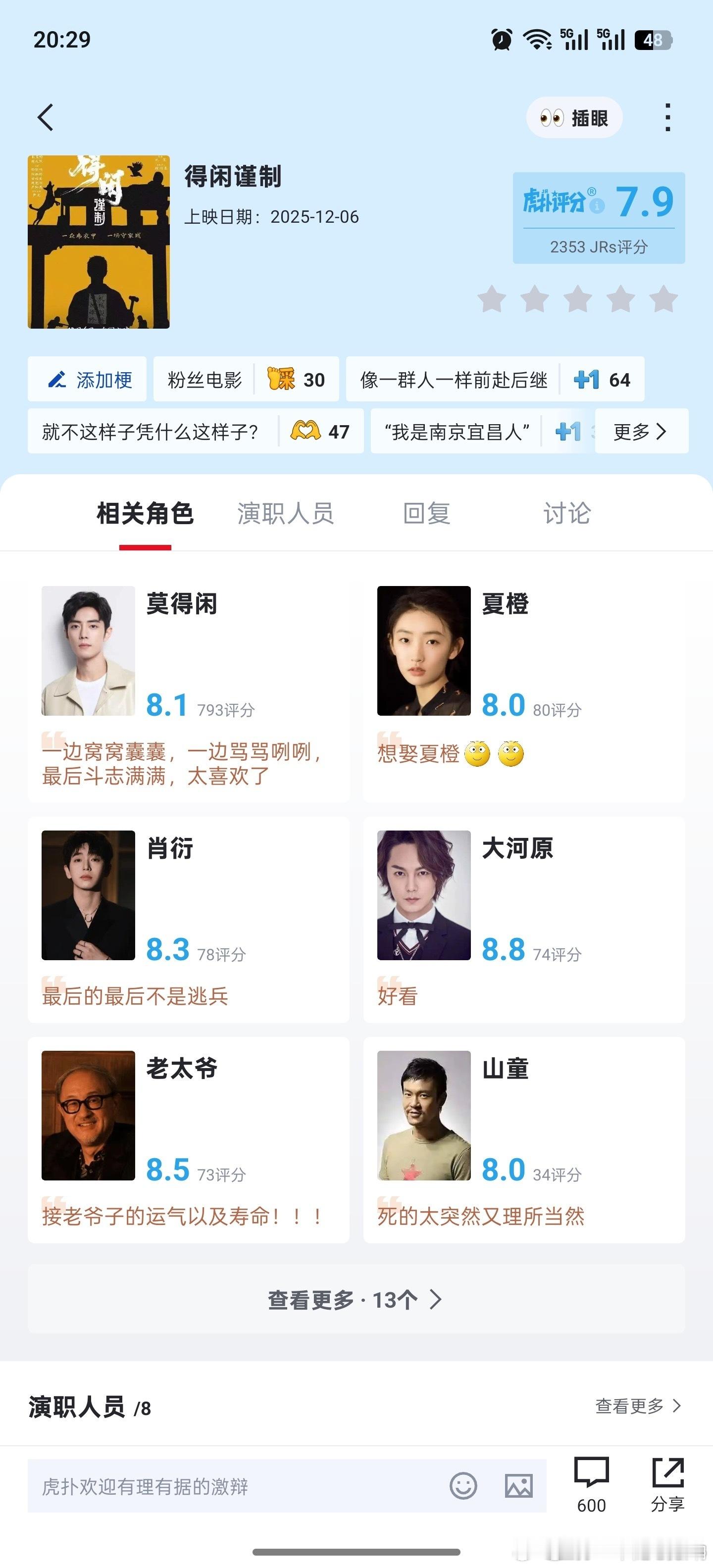
Task: Tap the back arrow to leave movie page
Action: tap(46, 117)
